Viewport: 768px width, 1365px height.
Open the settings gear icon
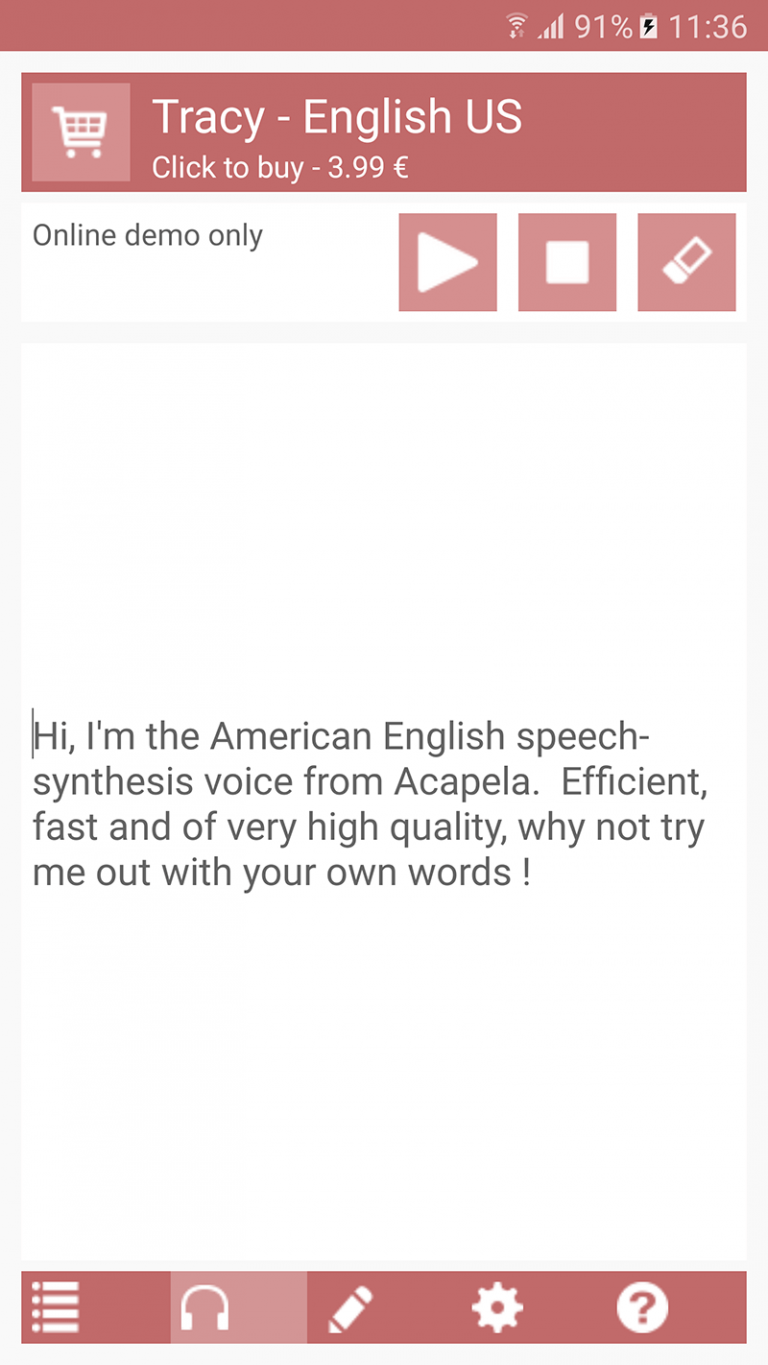[497, 1306]
